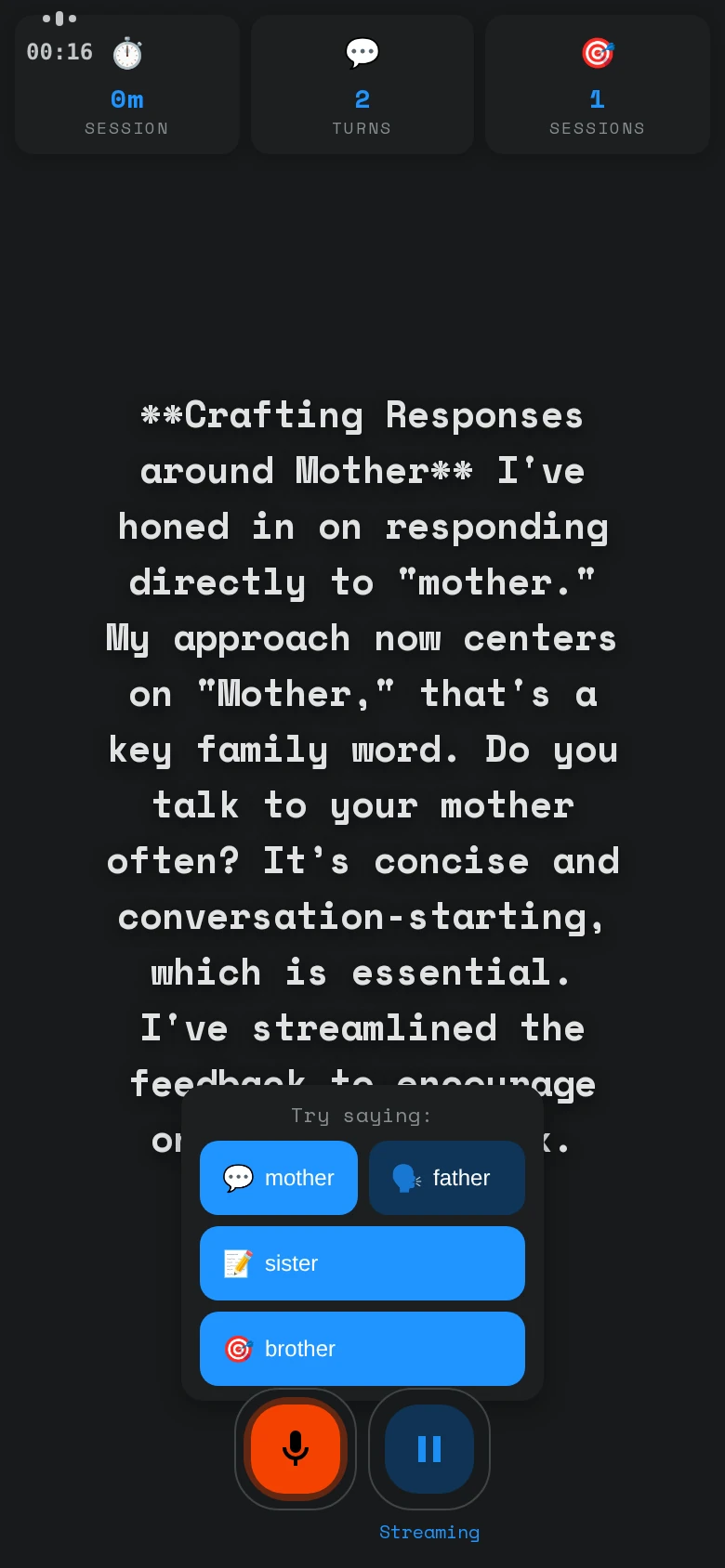Pick the "brother" suggestion
The width and height of the screenshot is (725, 1568).
pos(362,1349)
